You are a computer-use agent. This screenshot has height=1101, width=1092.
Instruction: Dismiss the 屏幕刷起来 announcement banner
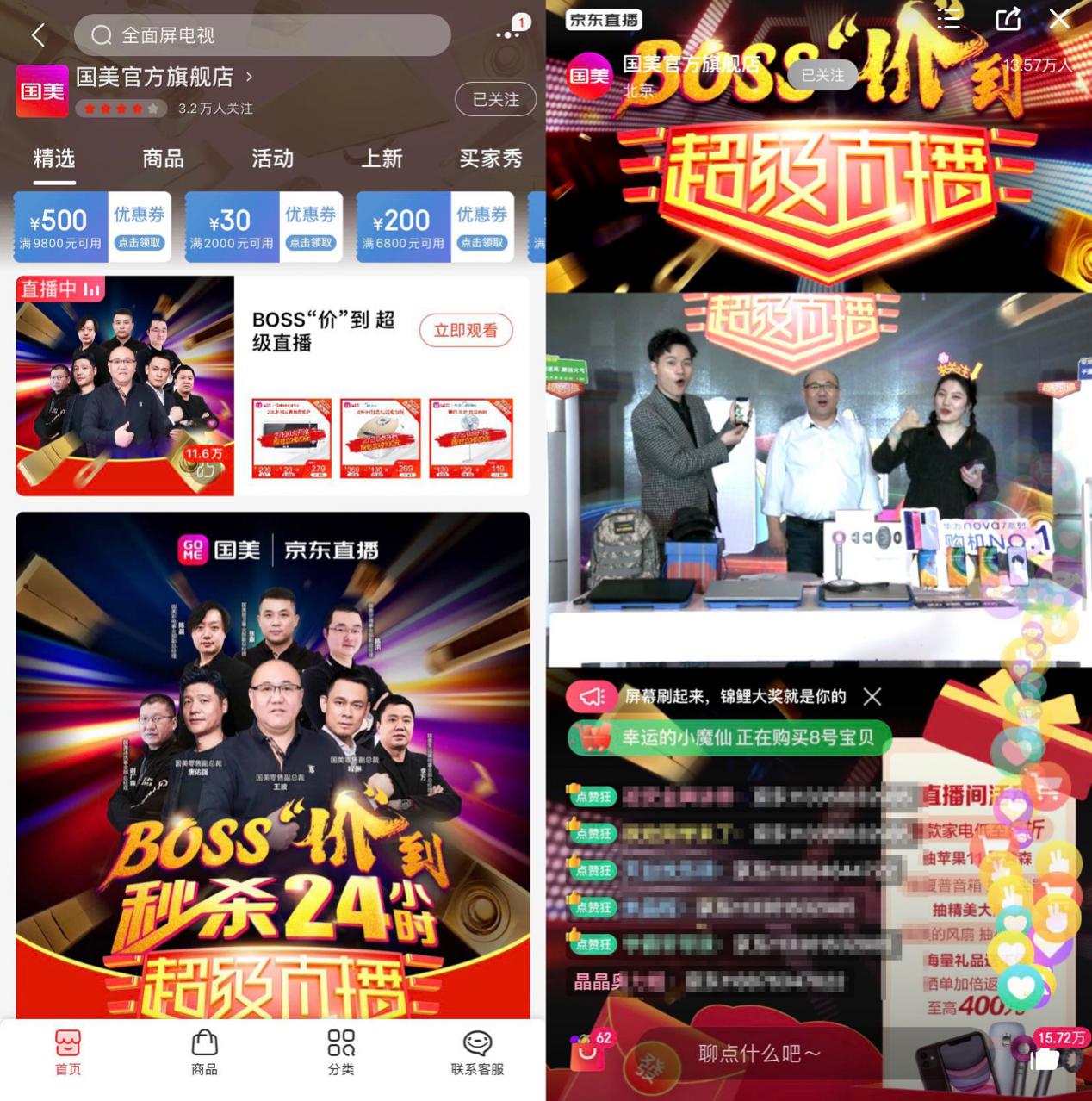(872, 696)
